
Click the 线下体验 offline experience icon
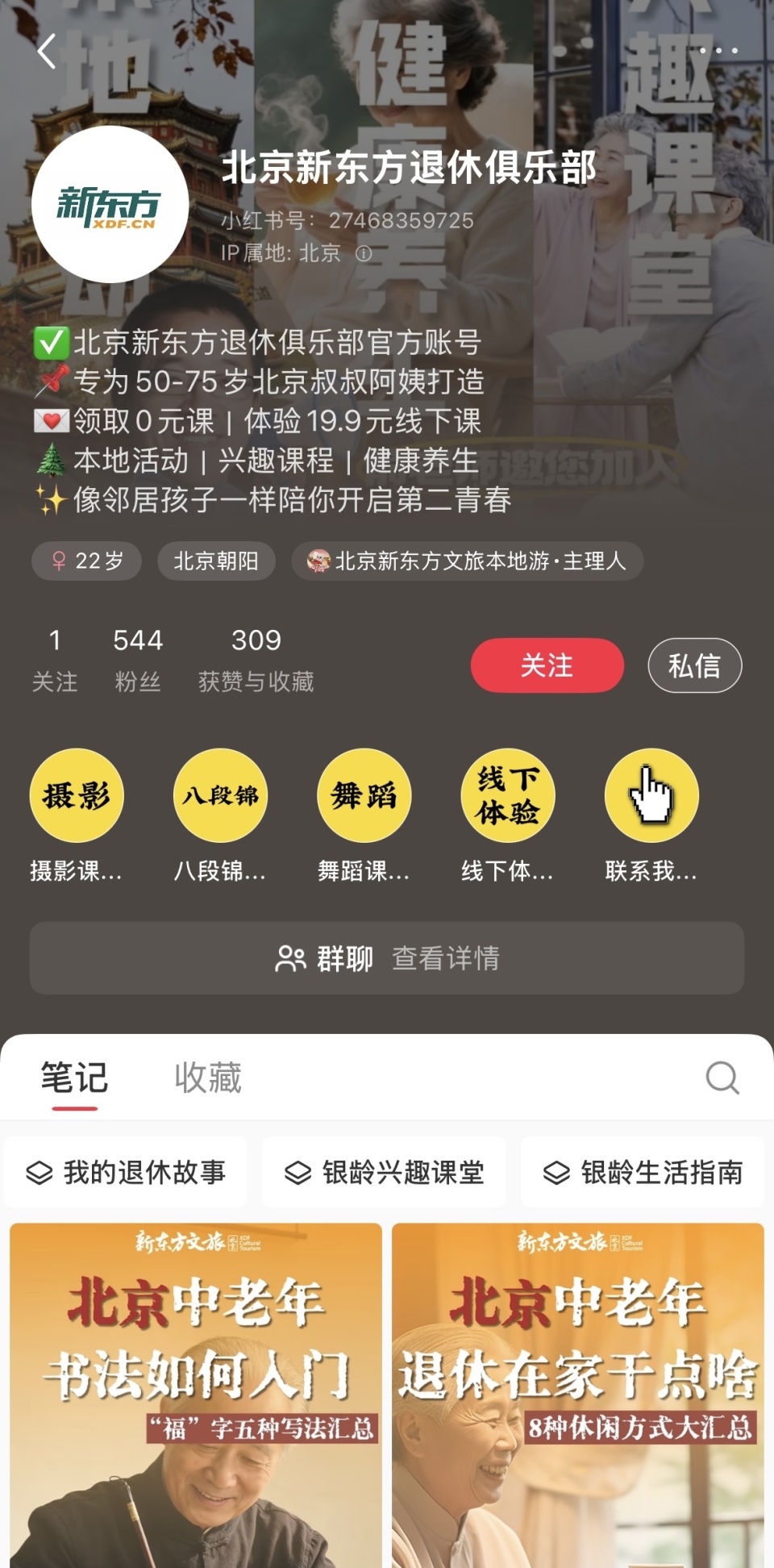coord(508,795)
